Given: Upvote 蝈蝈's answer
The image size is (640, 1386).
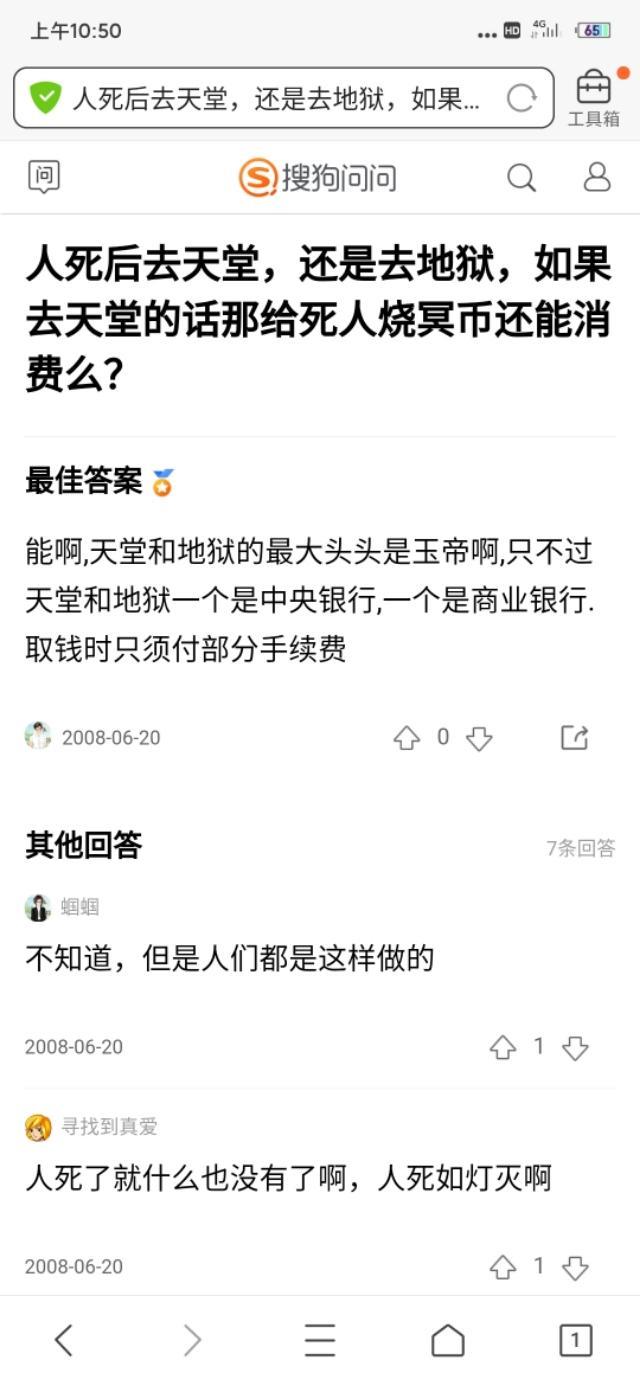Looking at the screenshot, I should point(502,1047).
